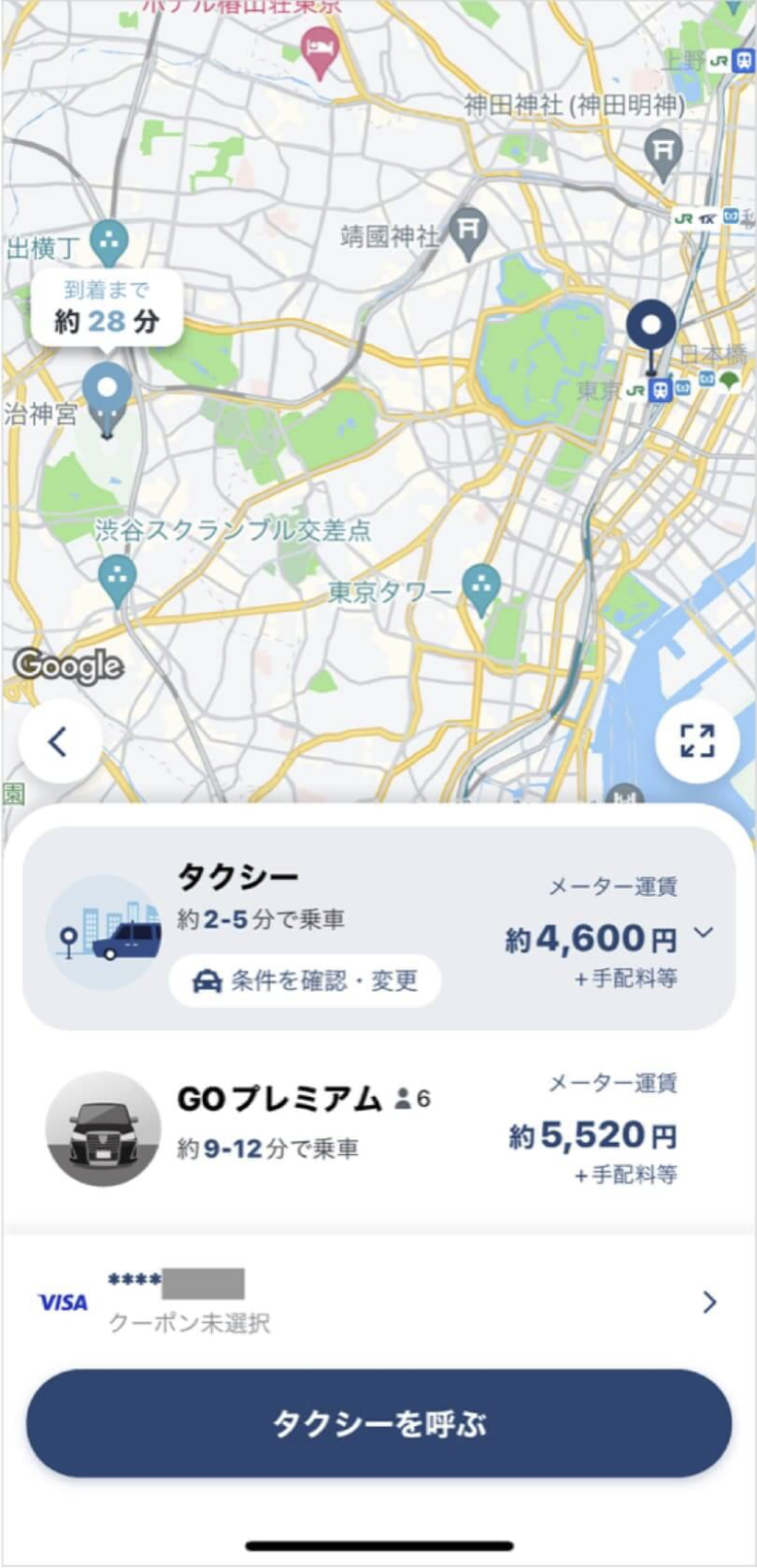
Task: Click the fullscreen map expand icon
Action: [698, 743]
